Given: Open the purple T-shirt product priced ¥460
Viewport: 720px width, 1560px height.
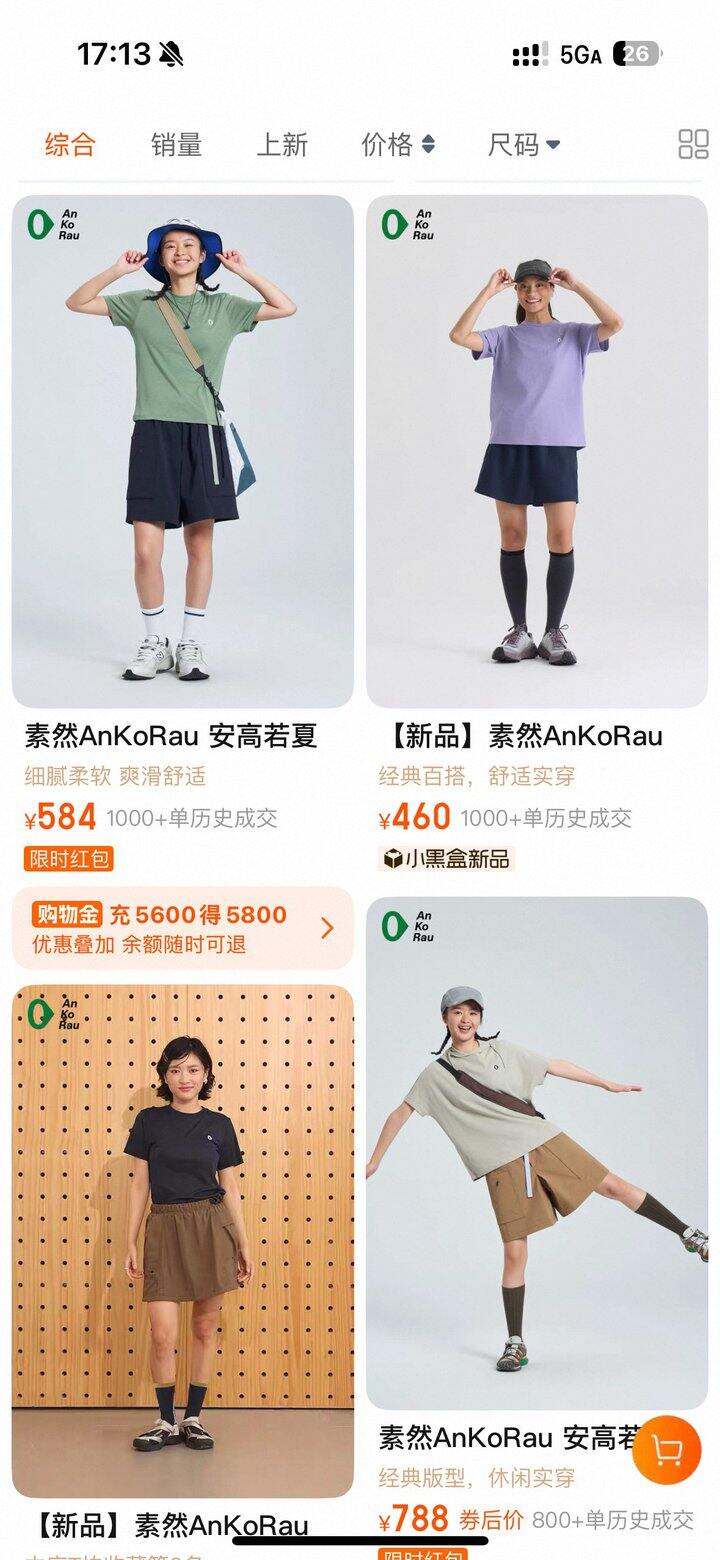Looking at the screenshot, I should click(537, 452).
